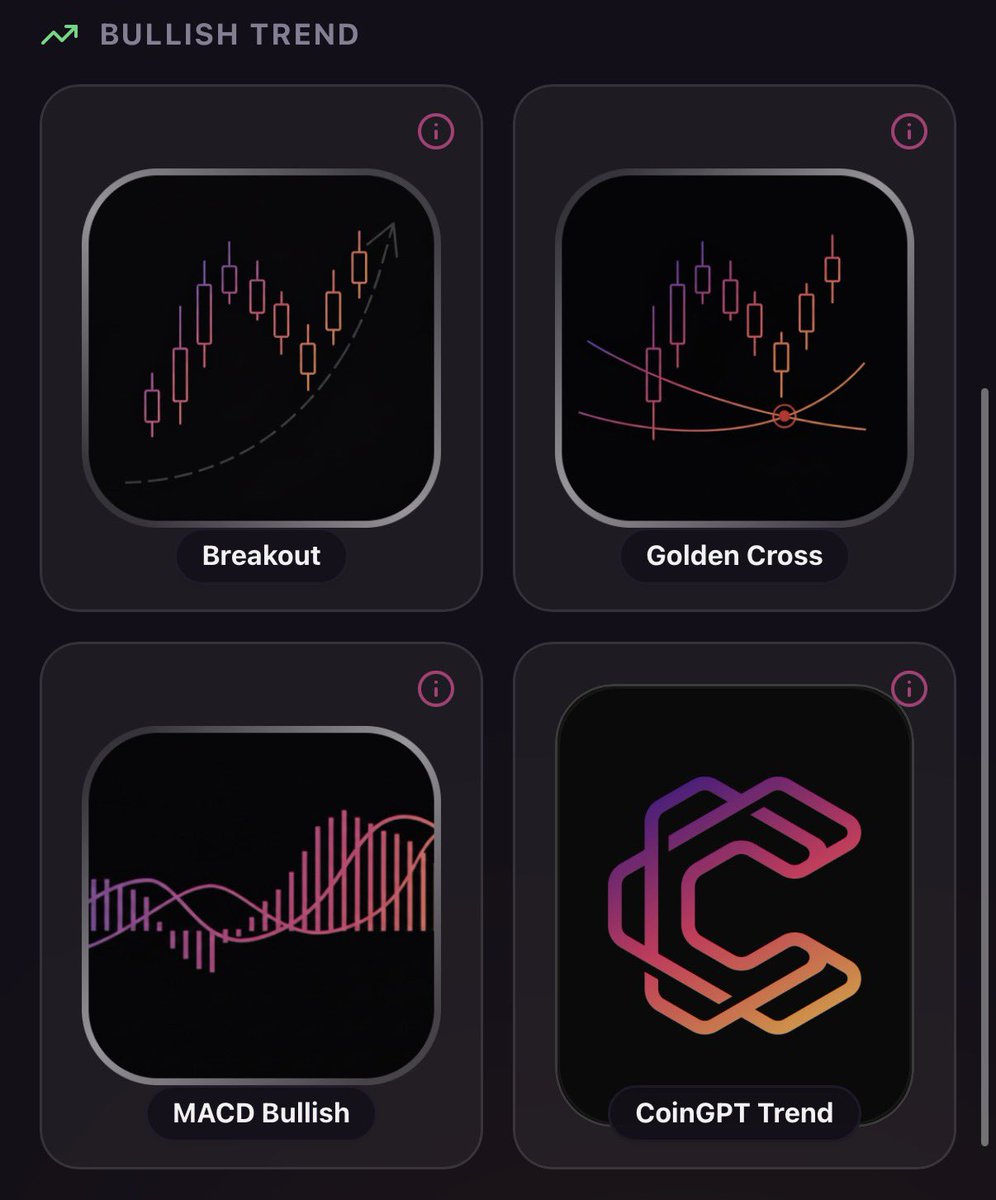The height and width of the screenshot is (1200, 996).
Task: View info about MACD Bullish
Action: point(436,688)
